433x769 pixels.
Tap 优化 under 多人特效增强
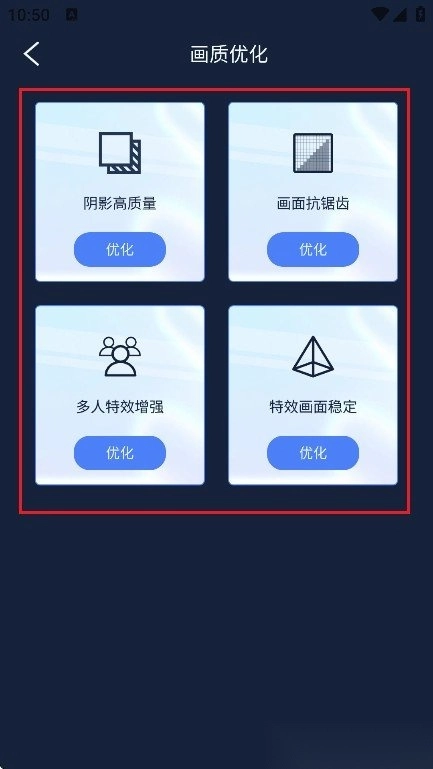[x=120, y=453]
